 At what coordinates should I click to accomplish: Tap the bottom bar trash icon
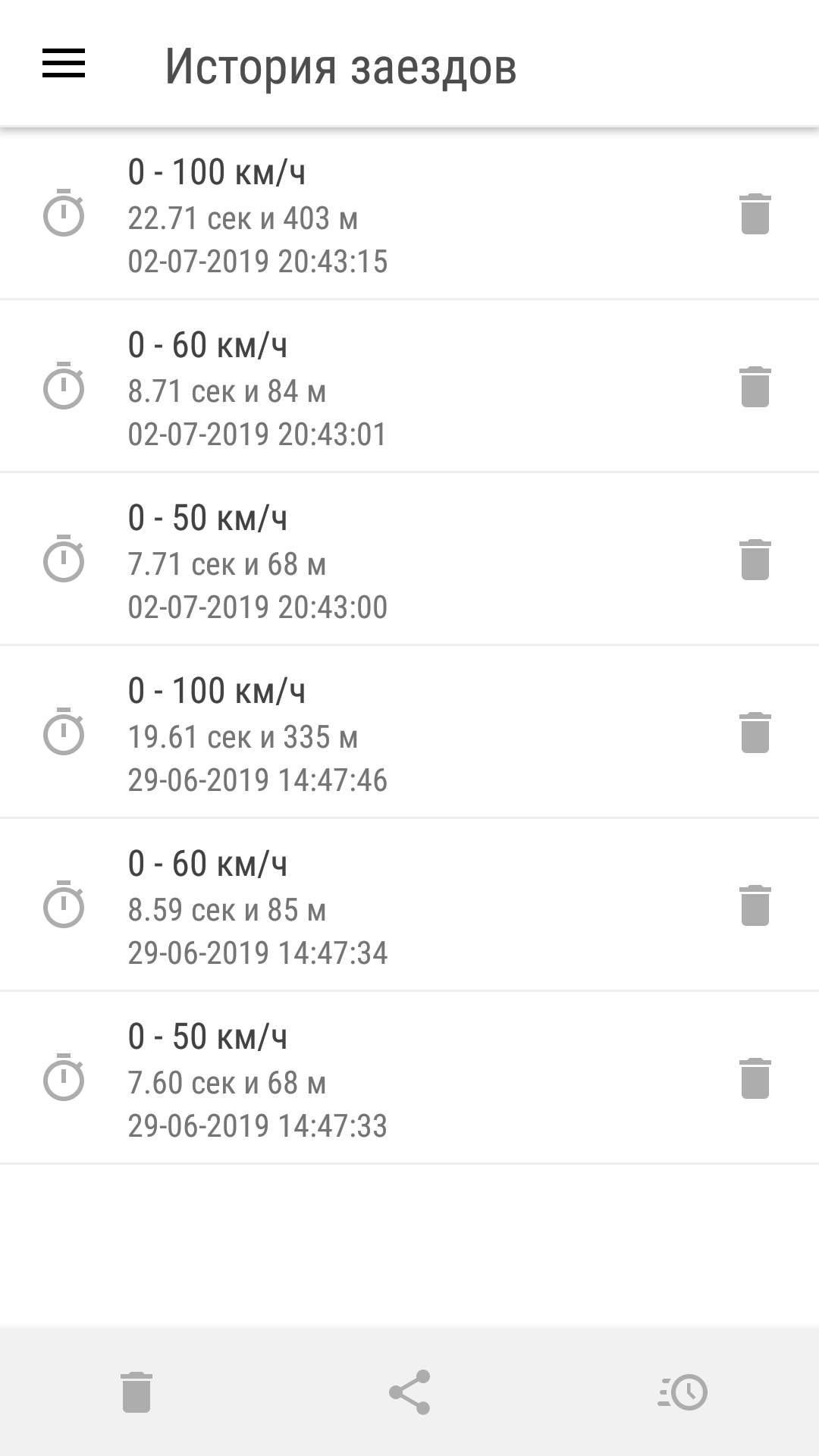pyautogui.click(x=136, y=1392)
